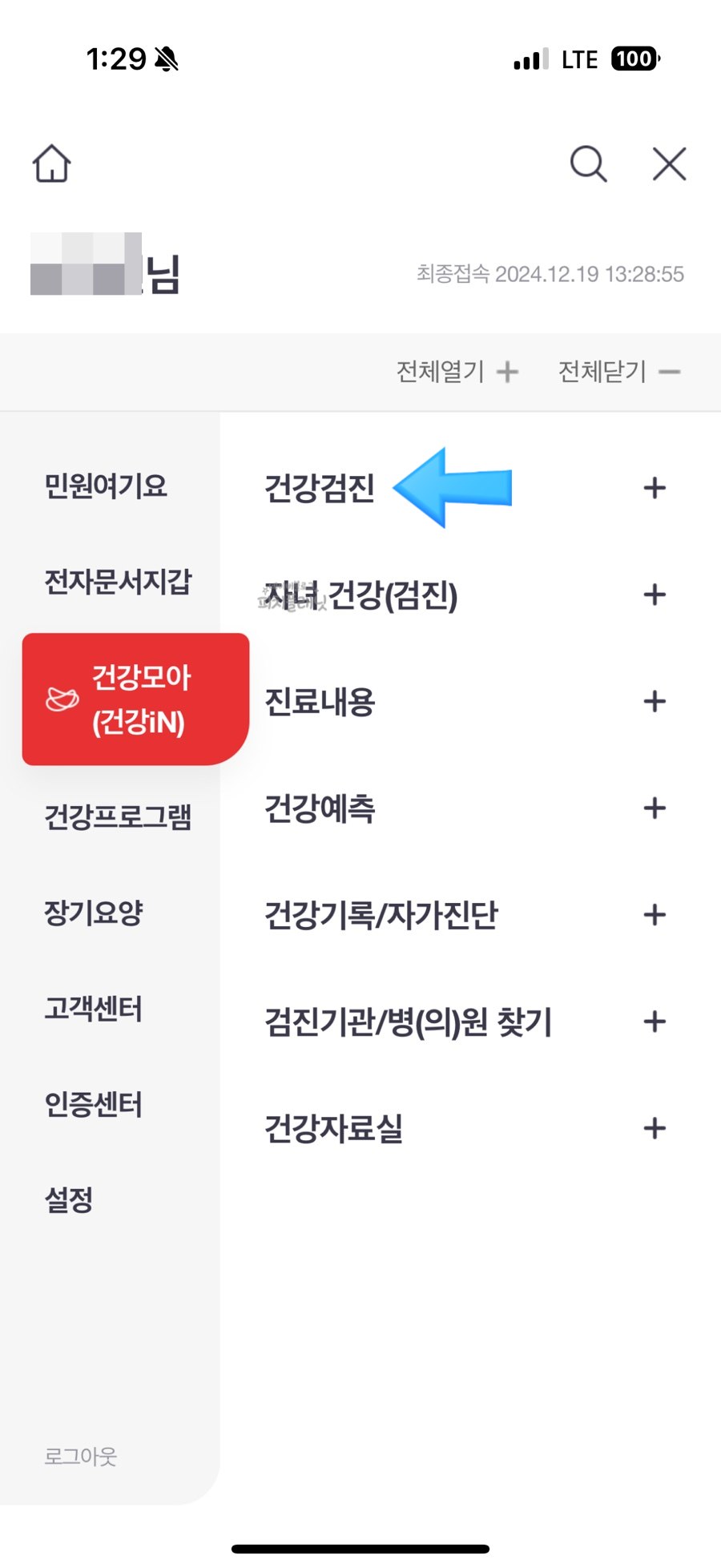Tap 로그아웃 to log out

(x=80, y=1456)
